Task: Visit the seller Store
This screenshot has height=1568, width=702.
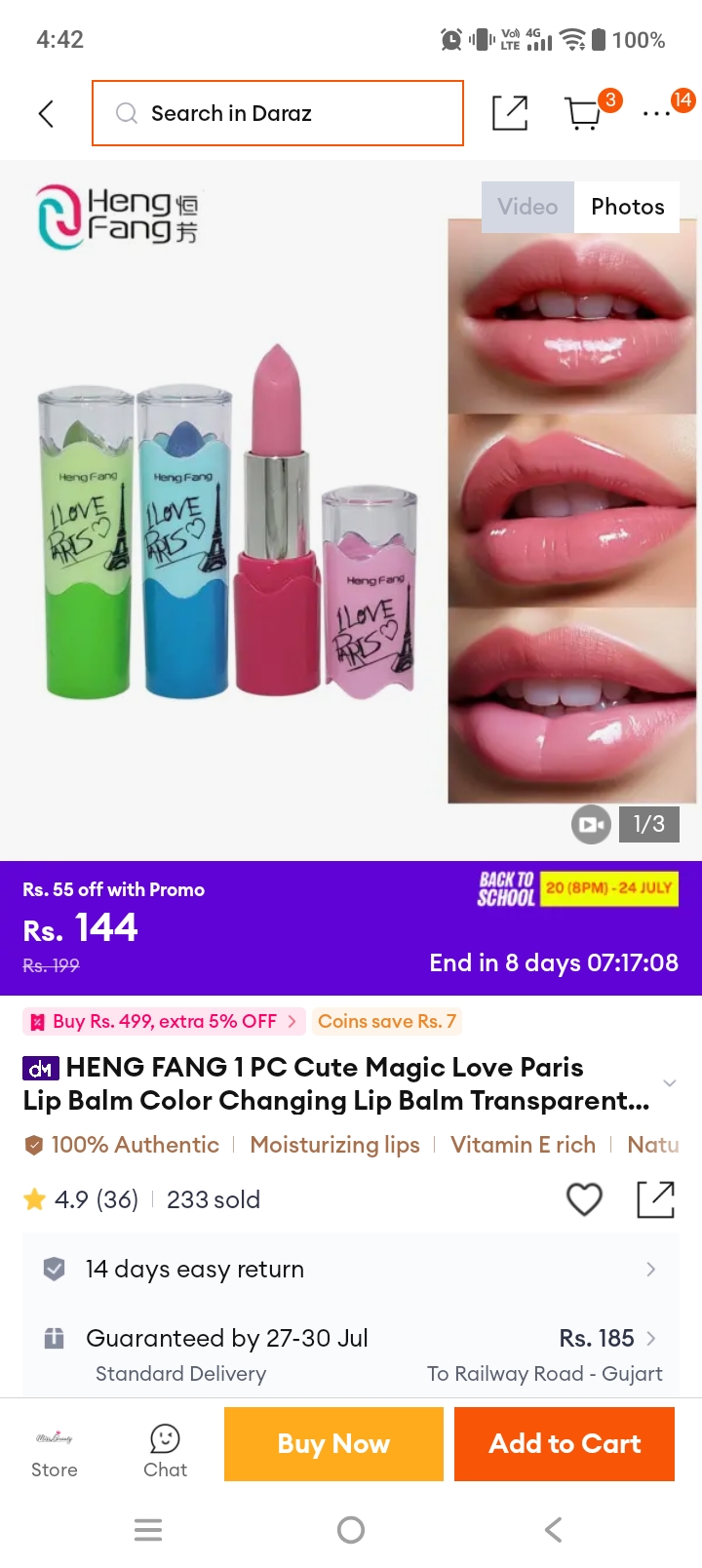Action: (x=55, y=1450)
